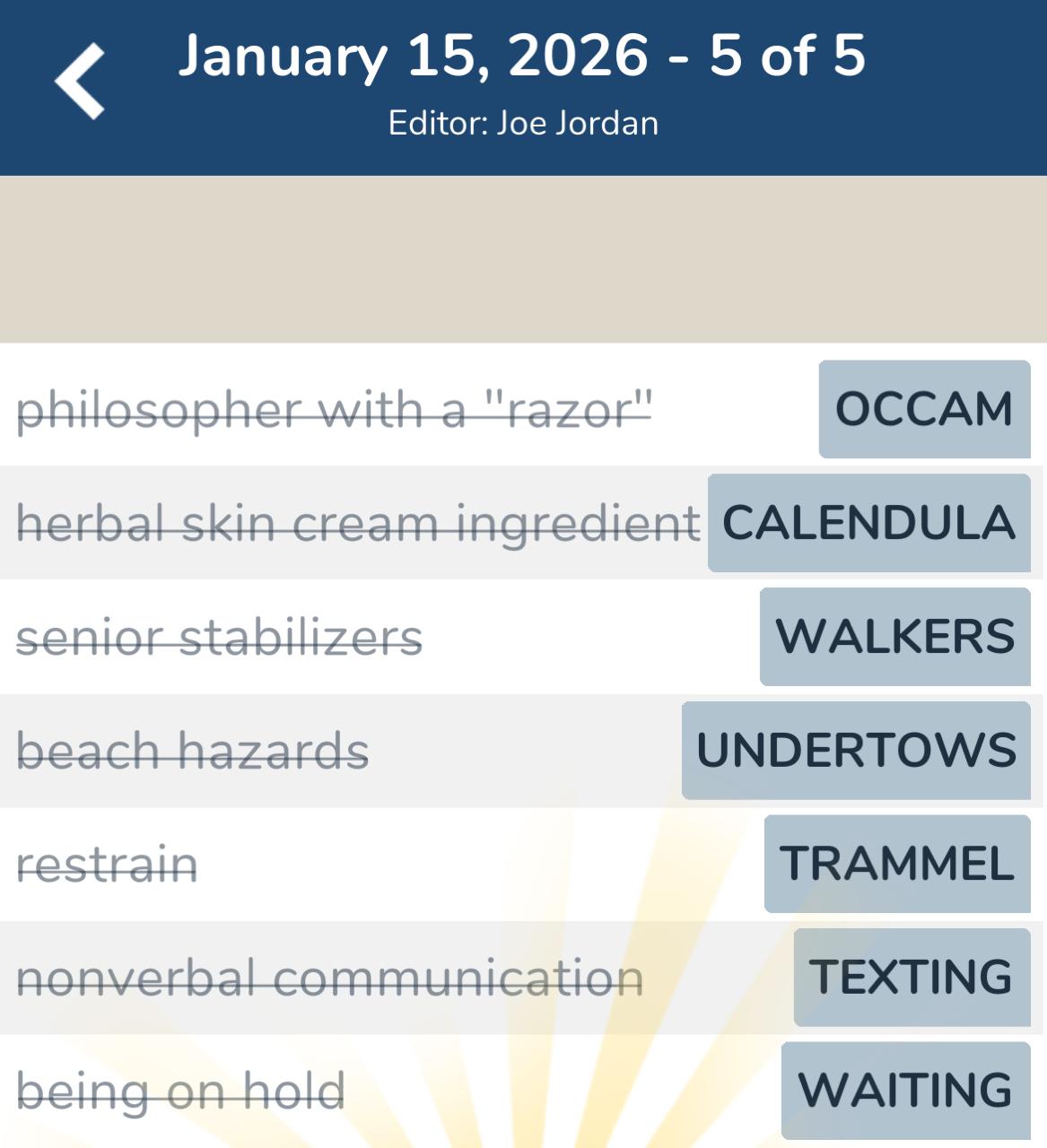Select the CALENDULA answer tile
The height and width of the screenshot is (1148, 1047).
tap(867, 522)
